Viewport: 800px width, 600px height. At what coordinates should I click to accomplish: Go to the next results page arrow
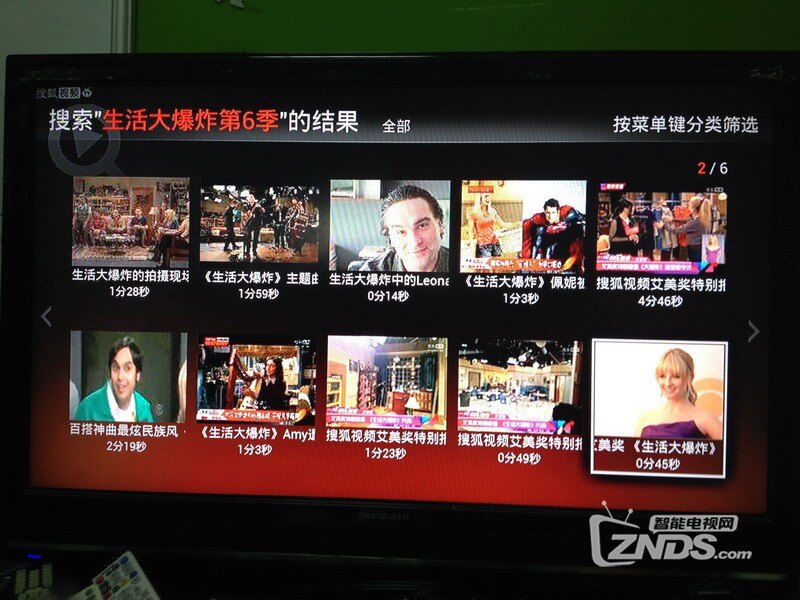753,331
